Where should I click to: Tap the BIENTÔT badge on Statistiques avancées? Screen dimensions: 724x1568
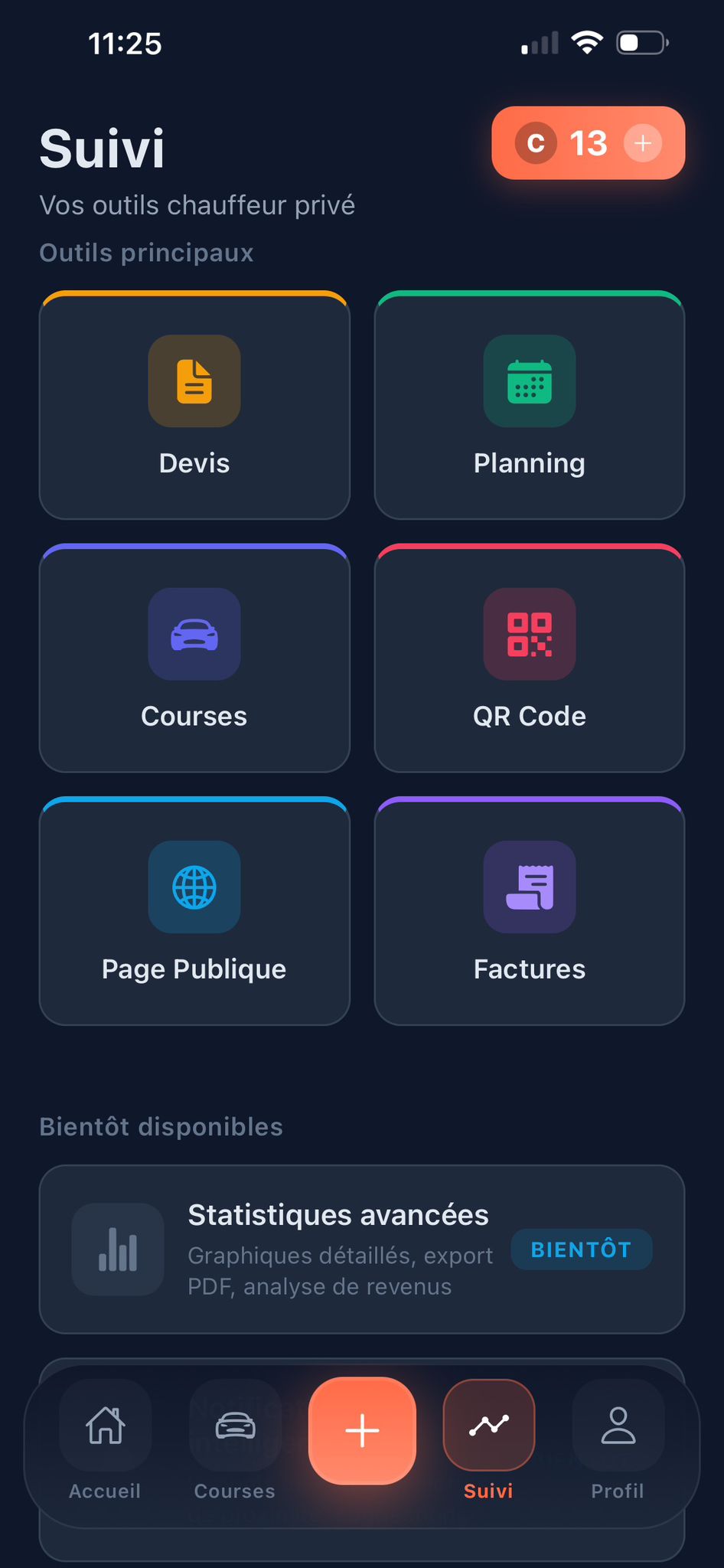(x=581, y=1249)
